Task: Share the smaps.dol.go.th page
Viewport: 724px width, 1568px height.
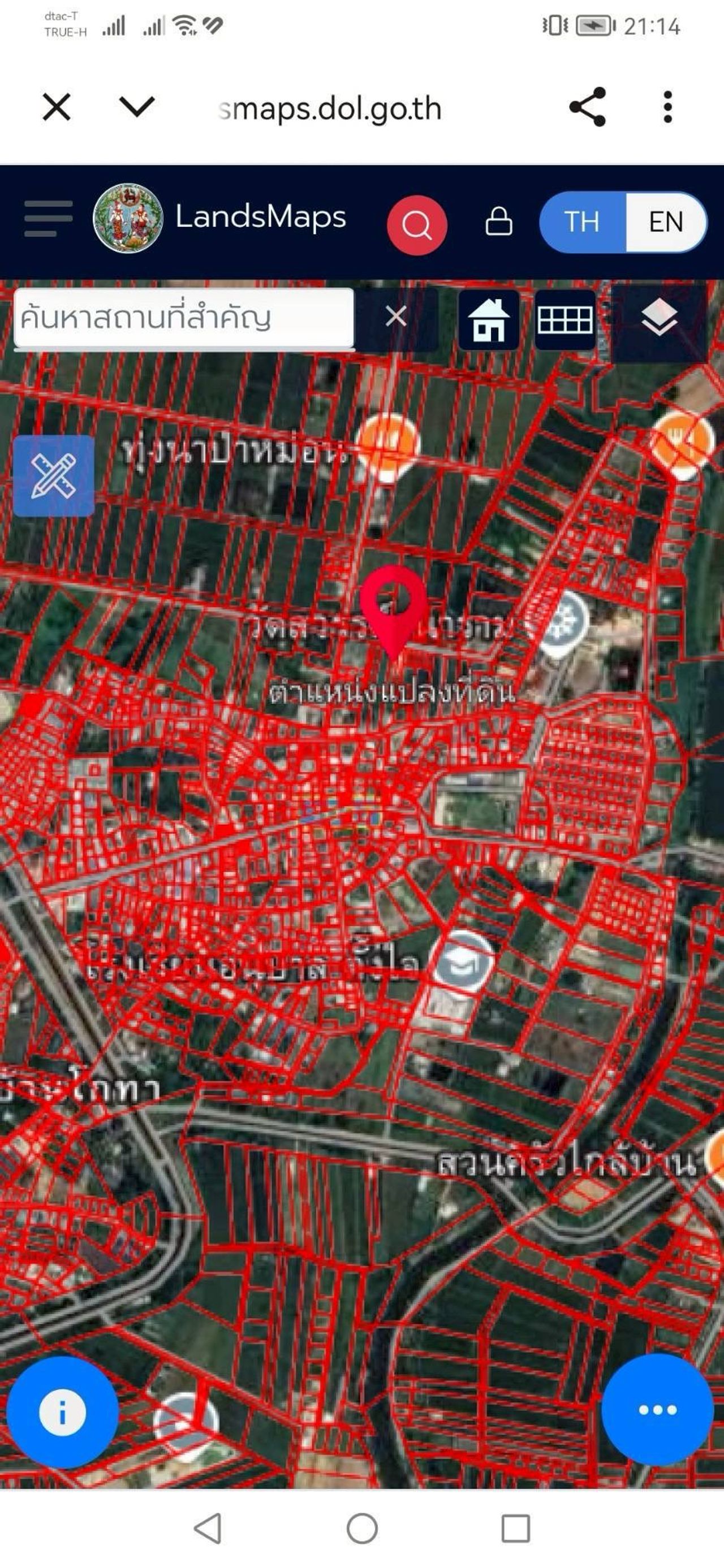Action: [588, 107]
